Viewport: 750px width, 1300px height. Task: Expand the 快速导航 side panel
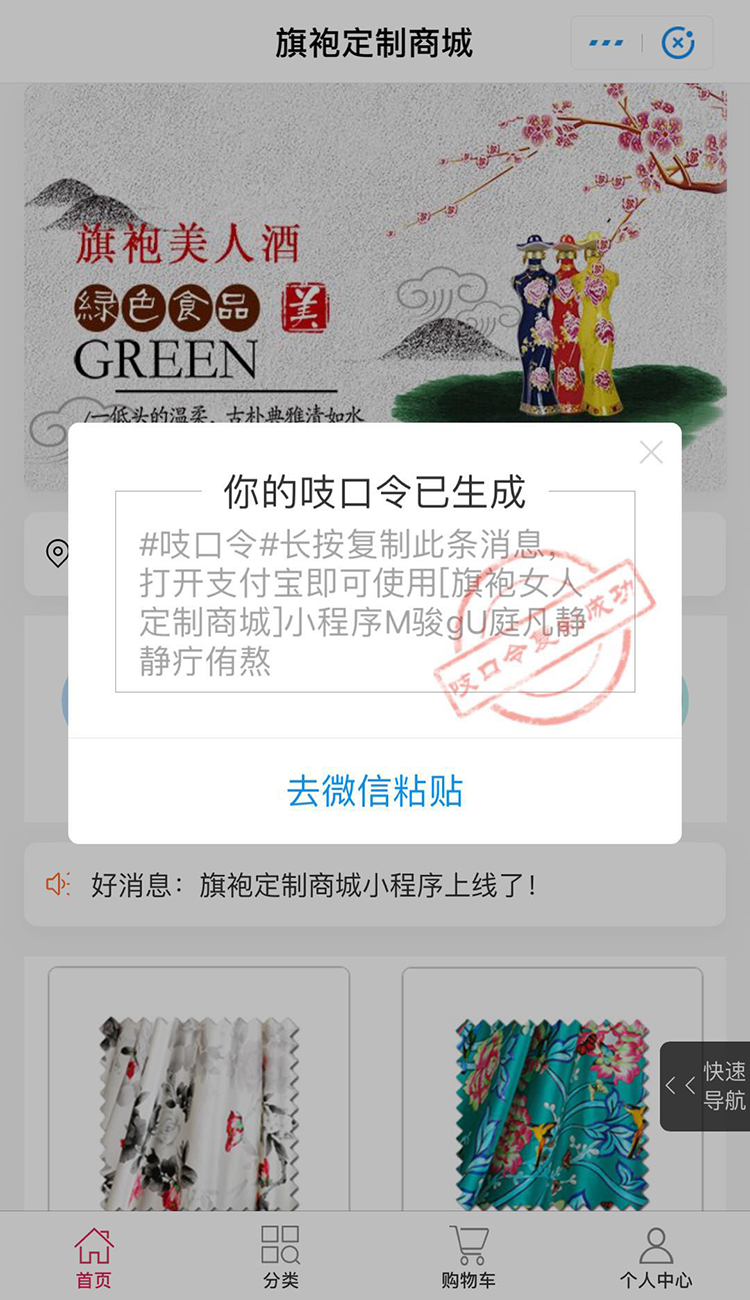tap(706, 1086)
